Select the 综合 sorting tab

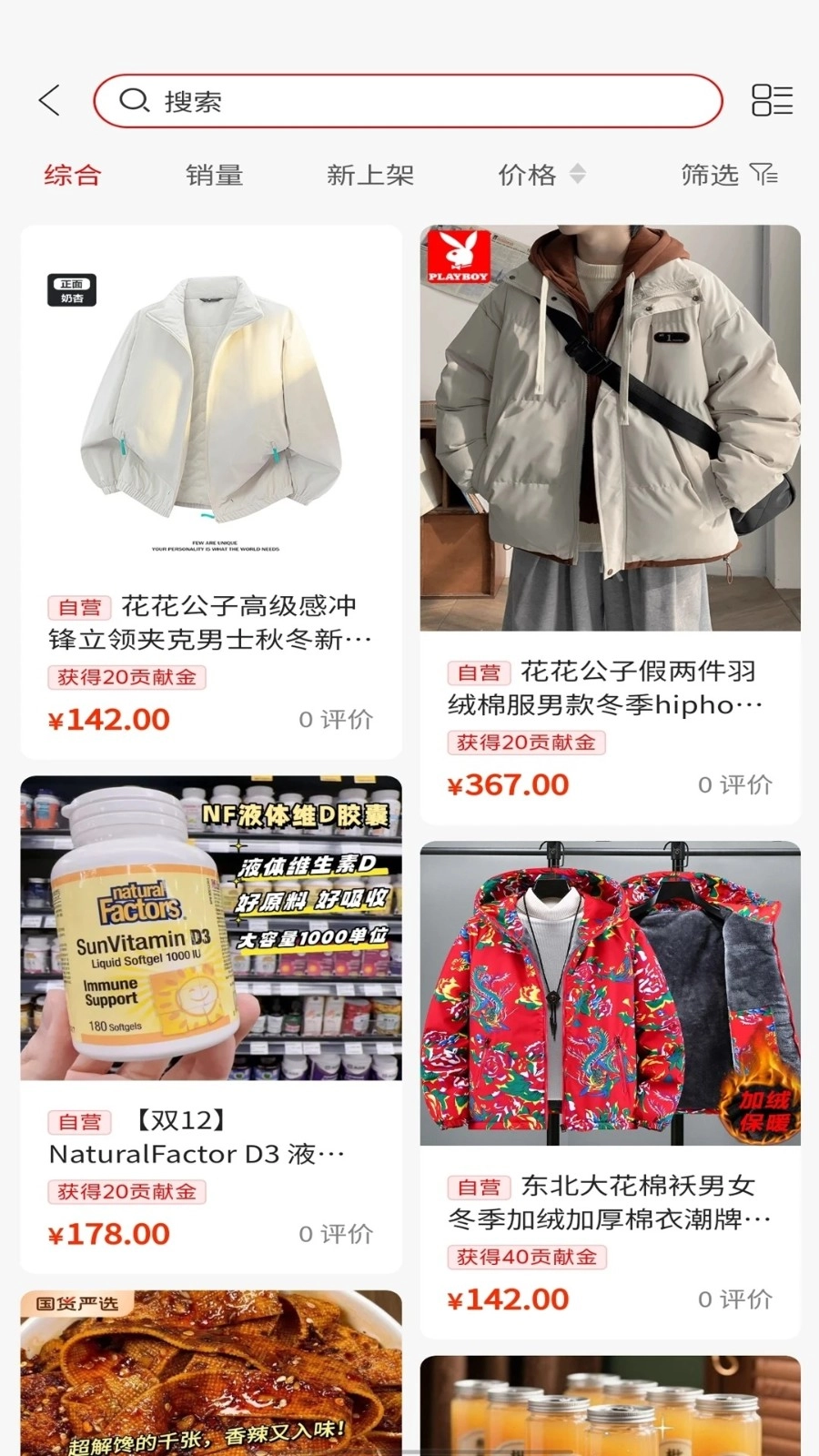pos(73,175)
